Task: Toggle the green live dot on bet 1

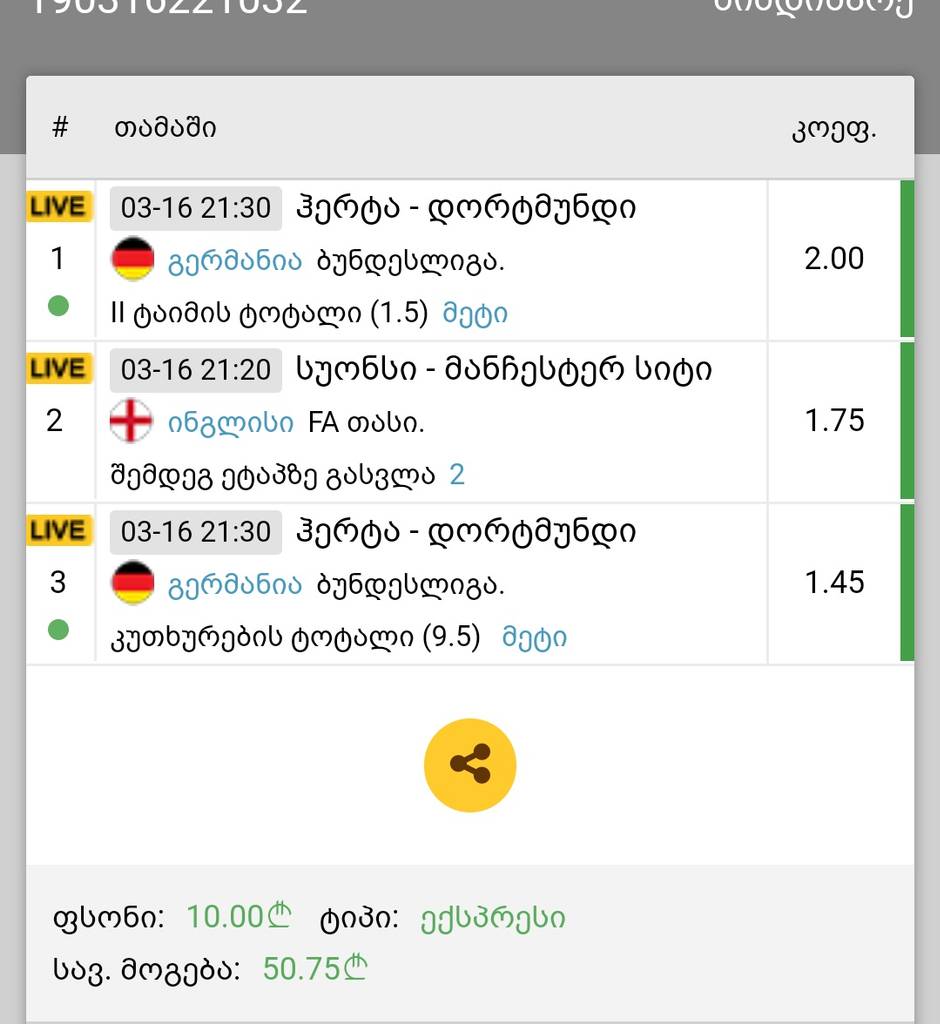Action: click(x=59, y=305)
